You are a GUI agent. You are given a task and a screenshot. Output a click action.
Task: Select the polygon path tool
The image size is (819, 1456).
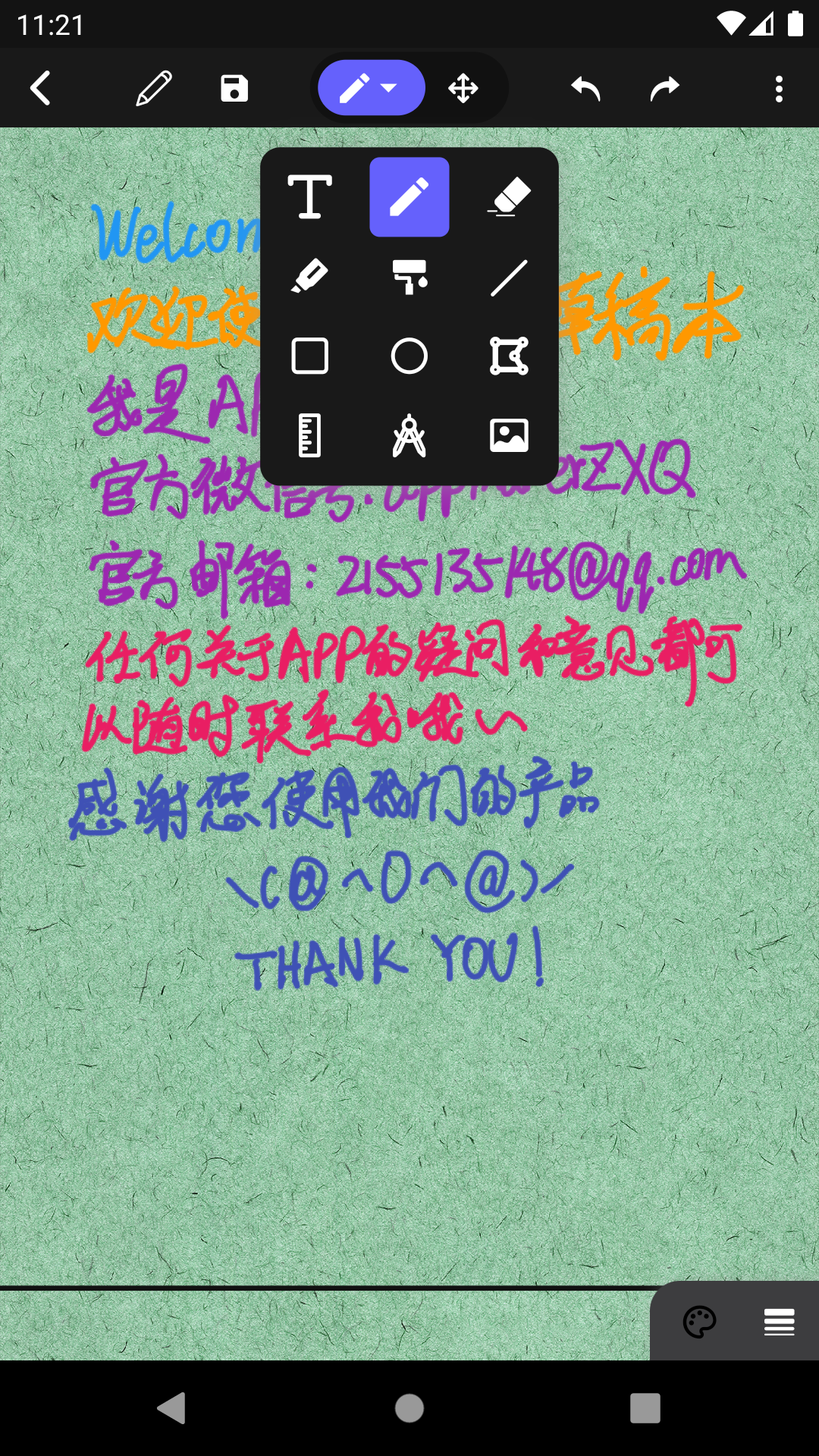point(509,356)
